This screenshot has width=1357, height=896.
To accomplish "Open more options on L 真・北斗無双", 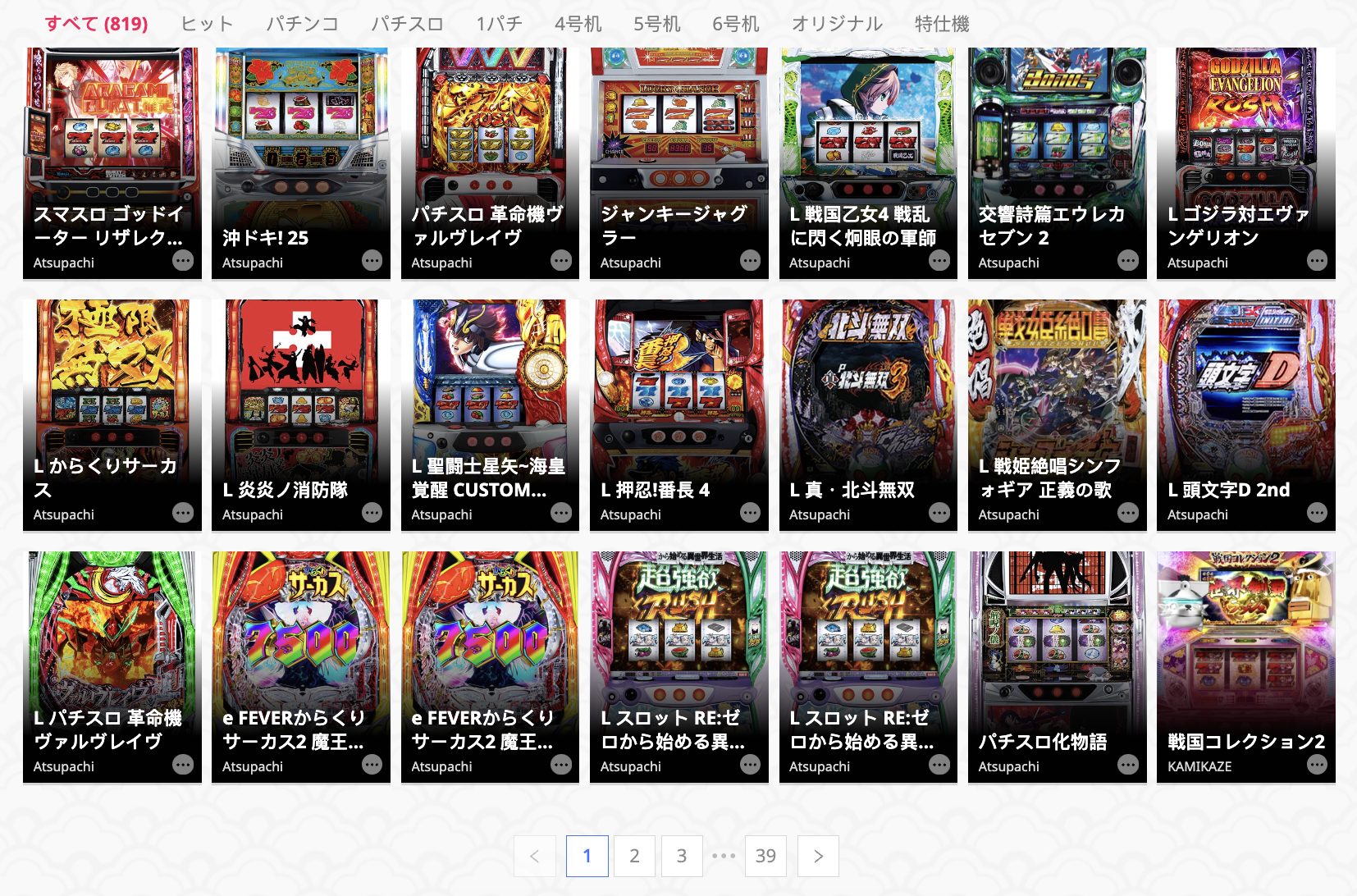I will [x=939, y=513].
